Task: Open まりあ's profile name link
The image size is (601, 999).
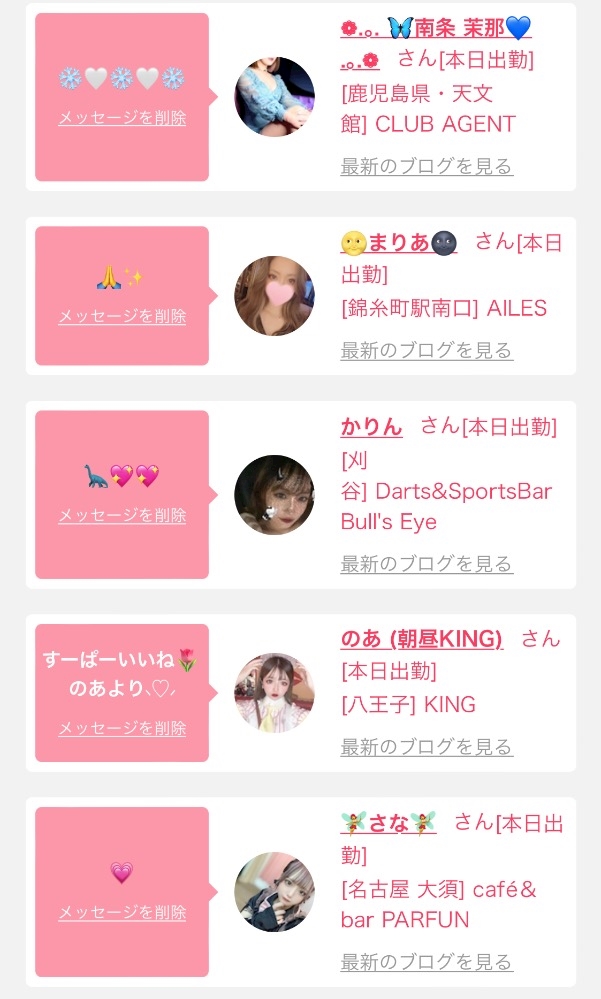Action: pos(398,242)
